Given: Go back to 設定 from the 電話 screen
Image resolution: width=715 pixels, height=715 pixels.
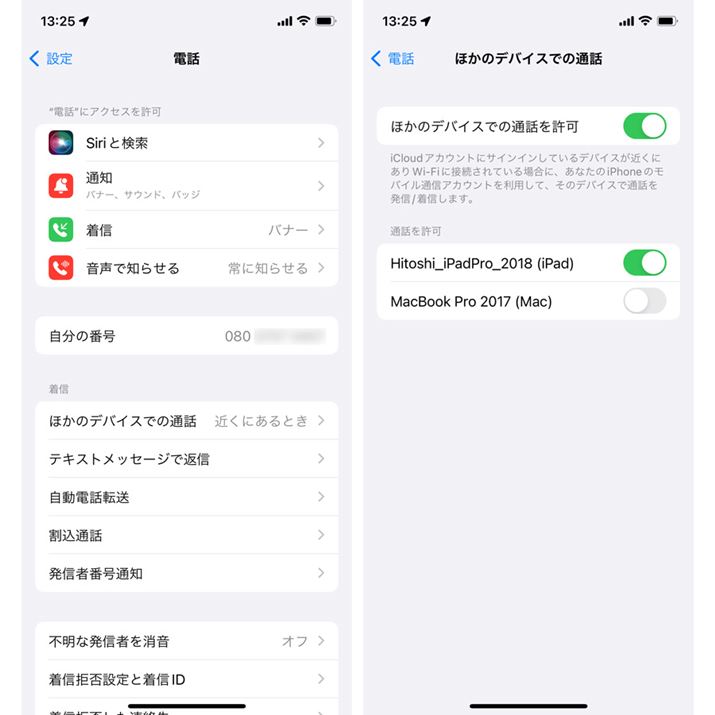Looking at the screenshot, I should tap(51, 59).
